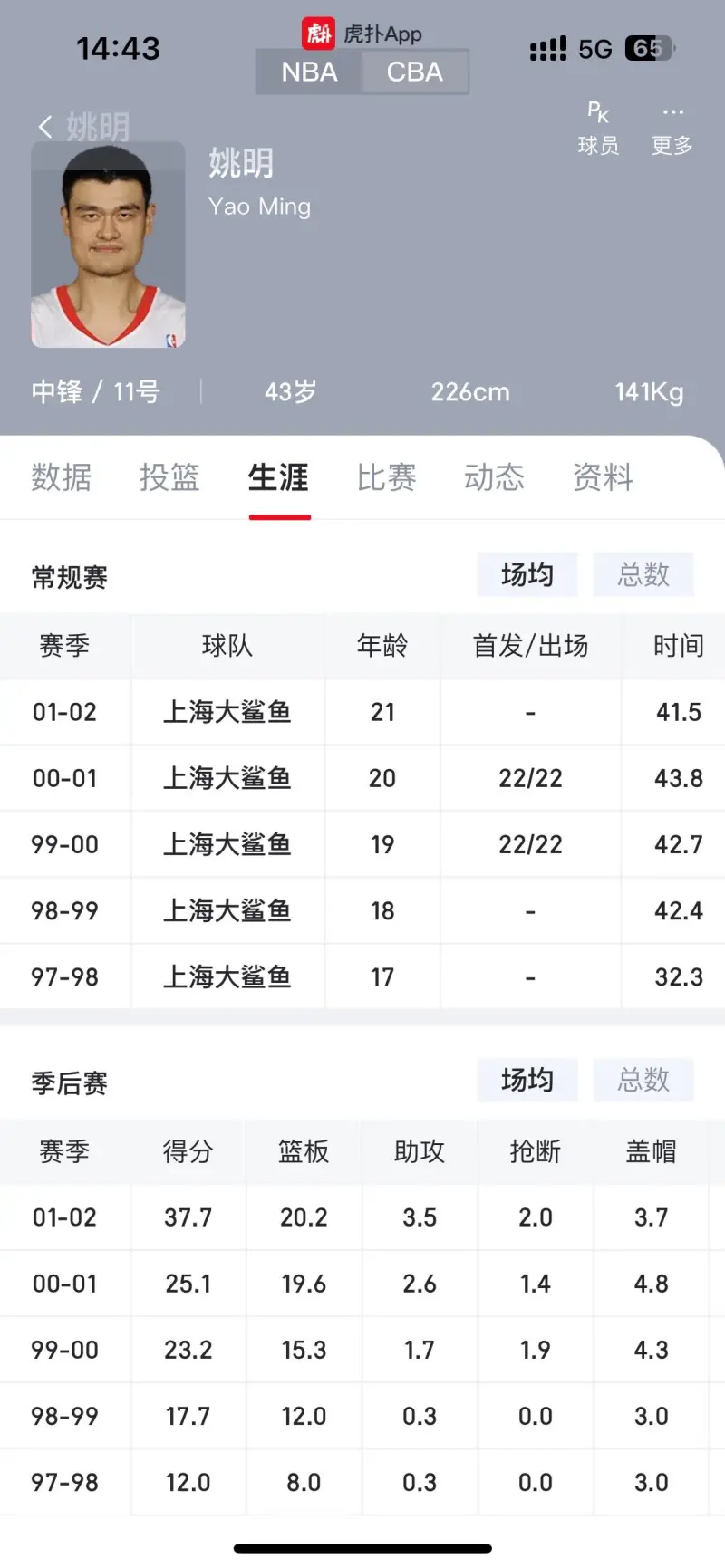Switch to the CBA segment
Screen dimensions: 725x1568
[x=415, y=72]
